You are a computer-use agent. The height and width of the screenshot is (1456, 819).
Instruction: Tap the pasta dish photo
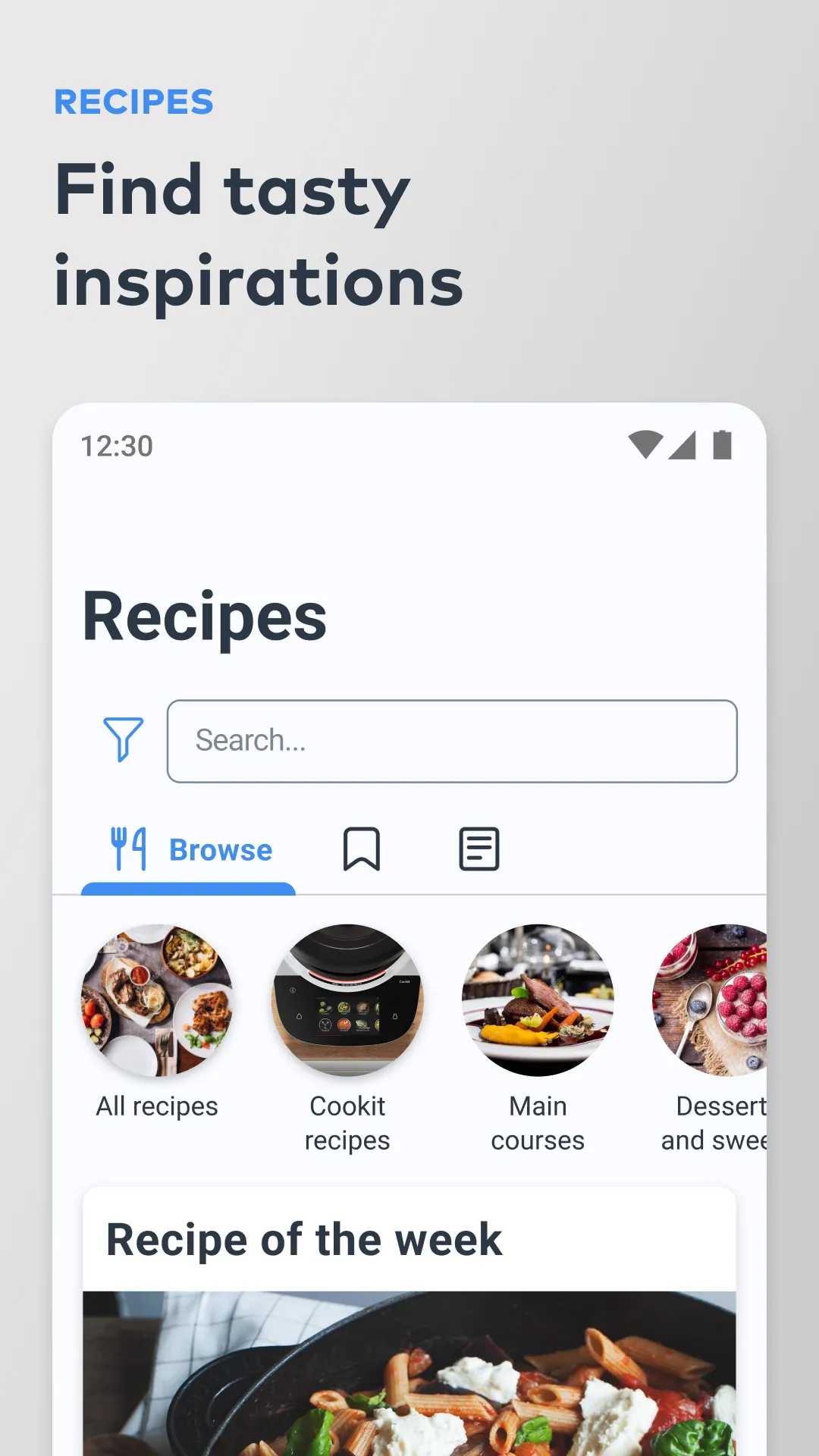(x=409, y=1373)
